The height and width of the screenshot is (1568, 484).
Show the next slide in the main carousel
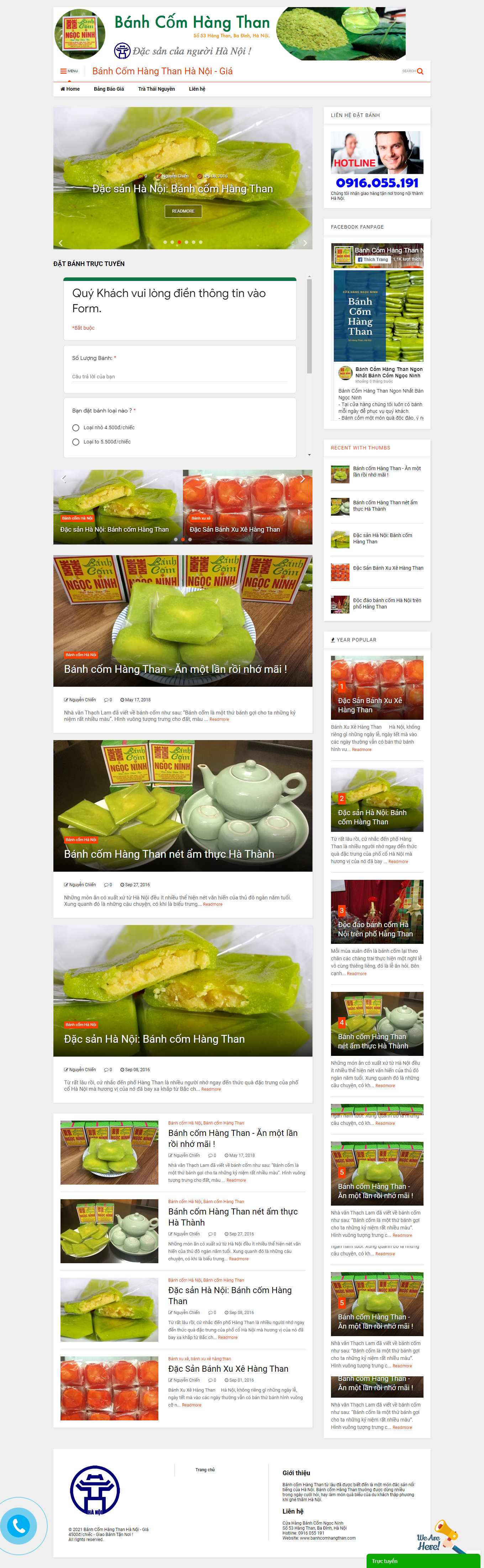304,243
